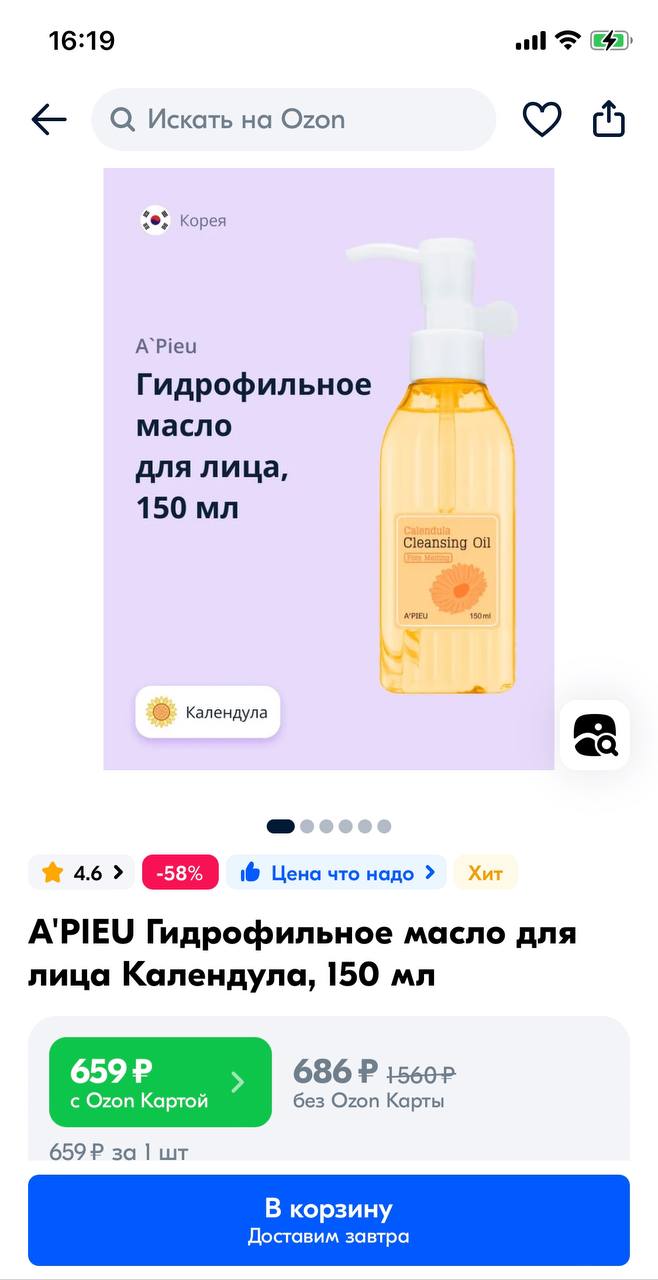658x1280 pixels.
Task: Go back with the arrow icon
Action: 49,120
